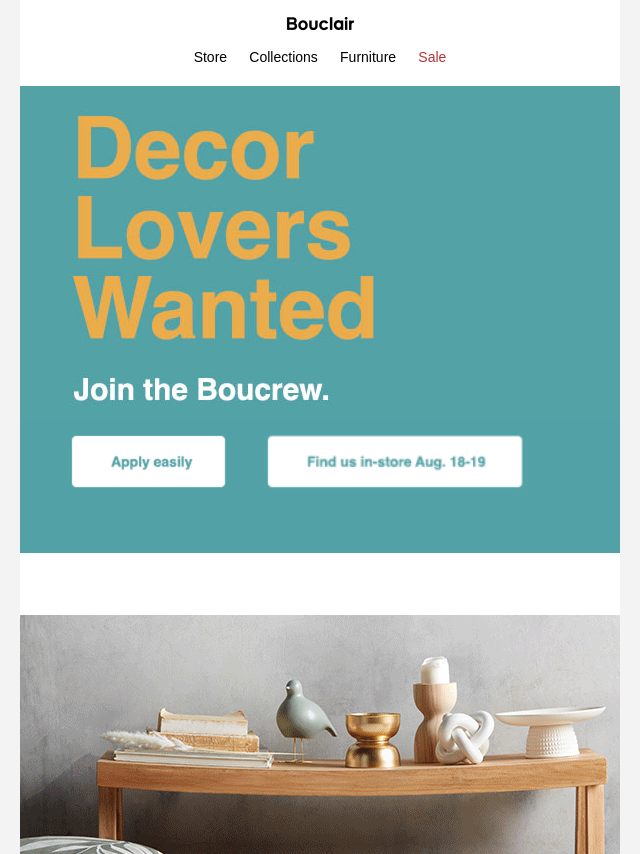
Task: Open the decor shelf photo tile
Action: (x=320, y=734)
